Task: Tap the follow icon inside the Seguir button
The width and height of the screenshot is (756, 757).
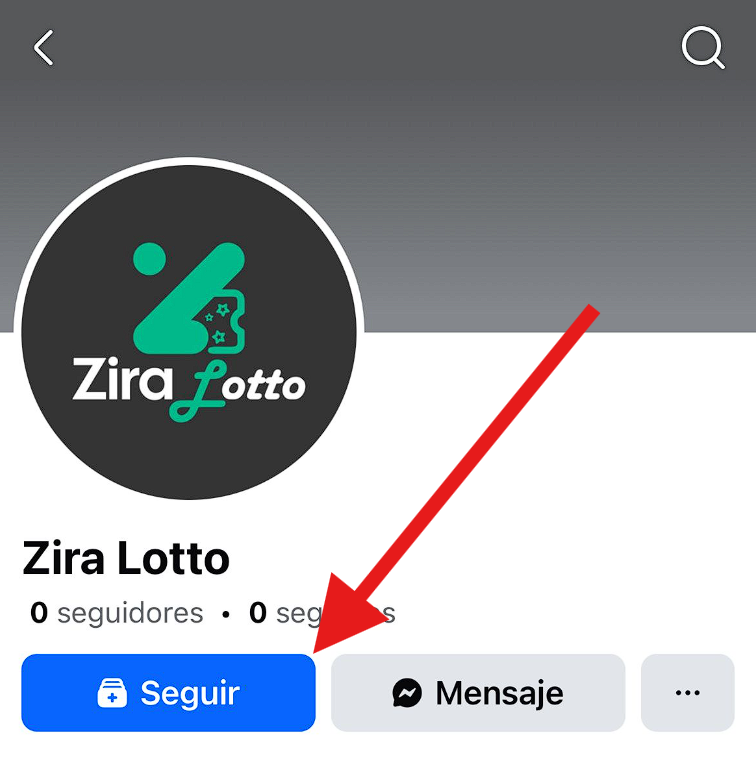Action: (112, 692)
